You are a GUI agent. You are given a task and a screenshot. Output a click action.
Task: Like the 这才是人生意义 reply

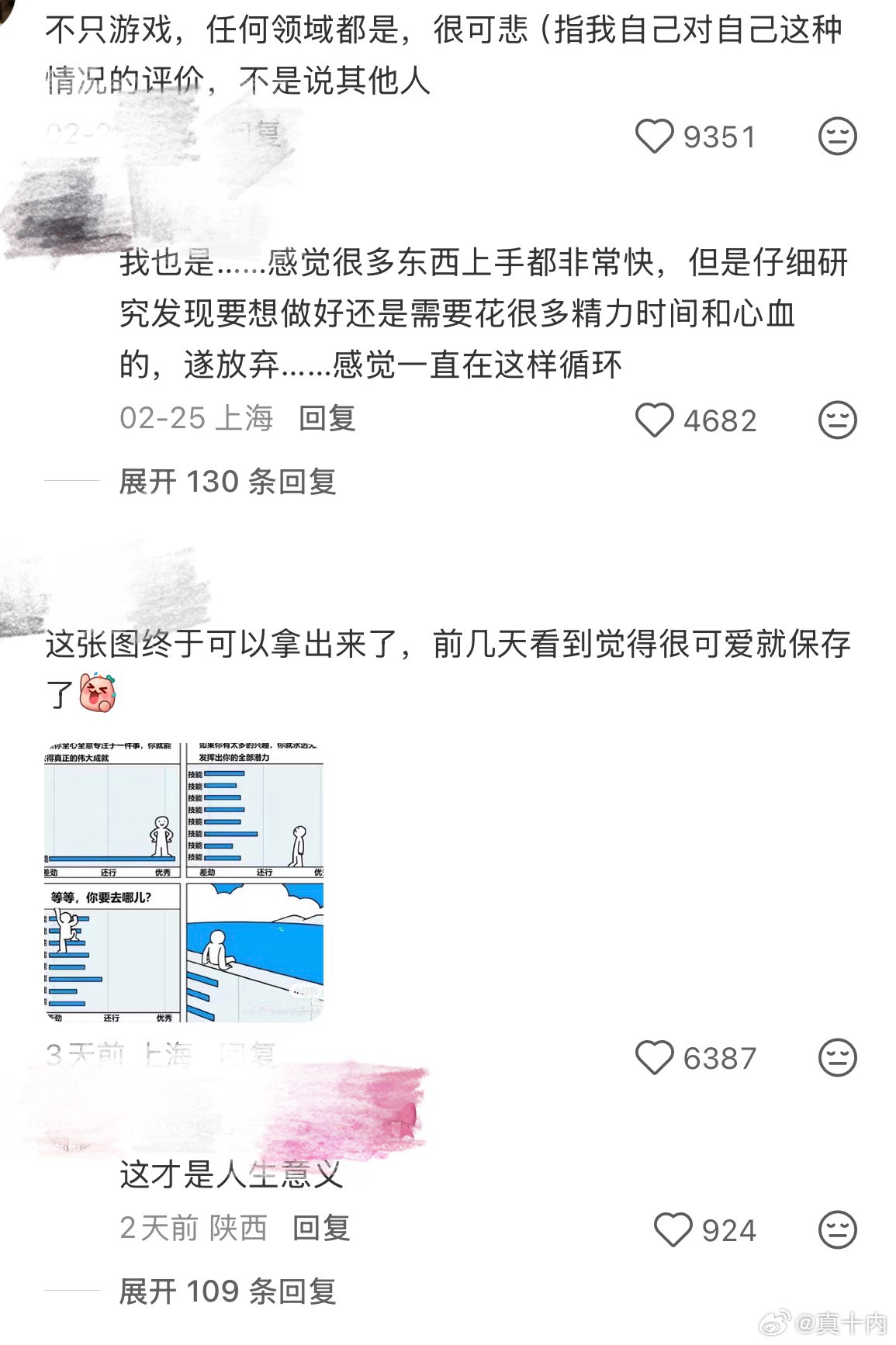673,1230
